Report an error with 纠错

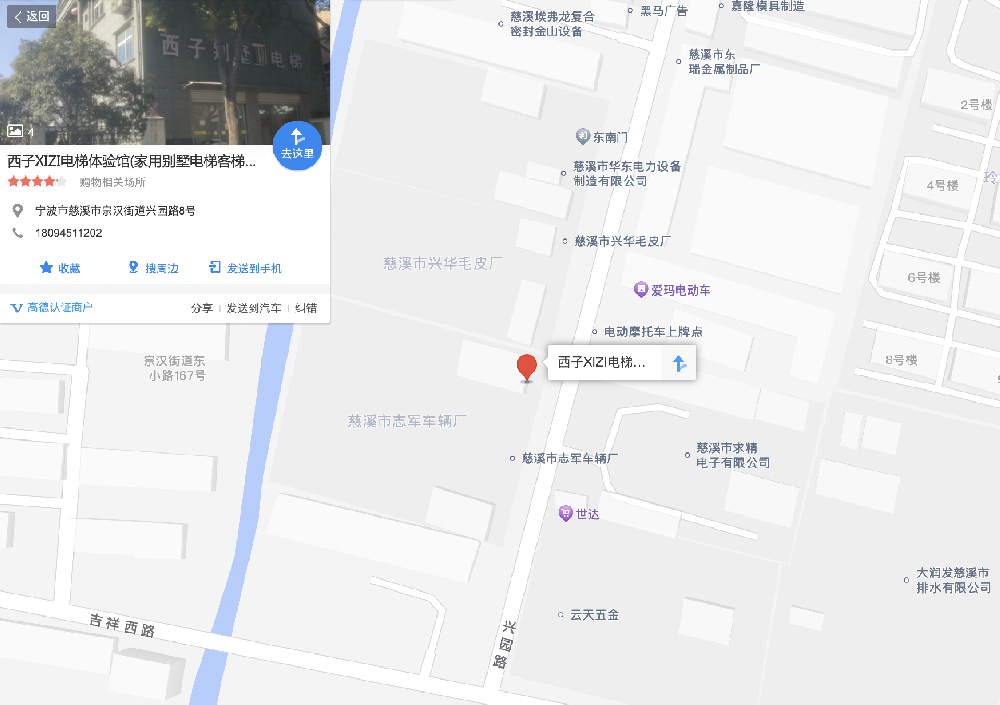pos(306,308)
